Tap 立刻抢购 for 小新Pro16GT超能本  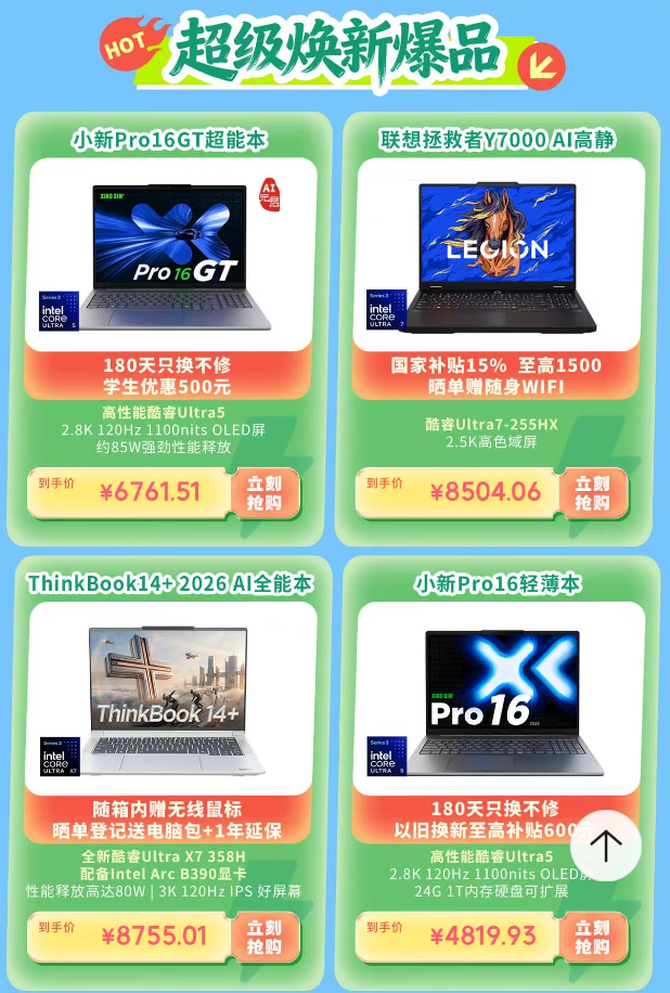[x=265, y=492]
